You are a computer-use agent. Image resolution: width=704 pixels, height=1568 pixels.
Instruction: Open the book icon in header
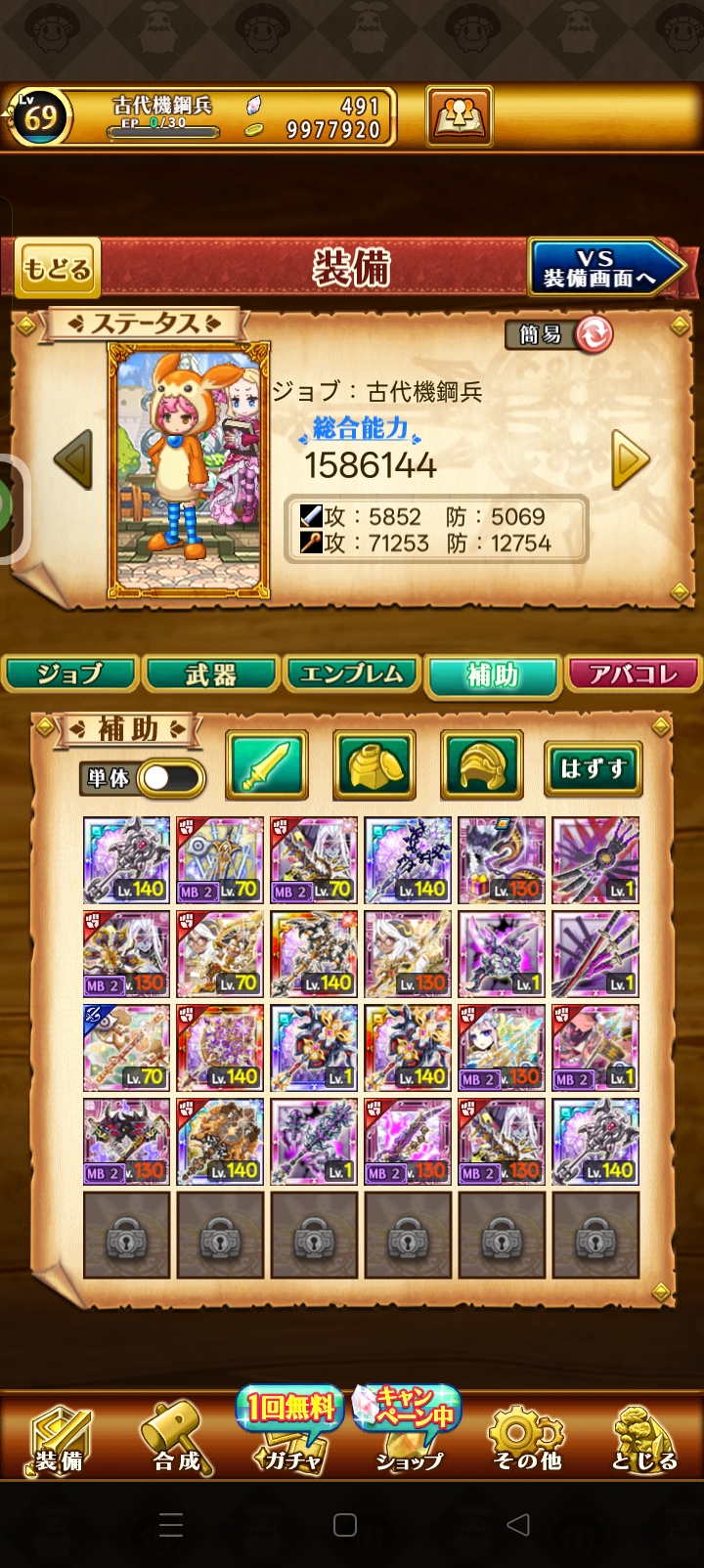[459, 116]
